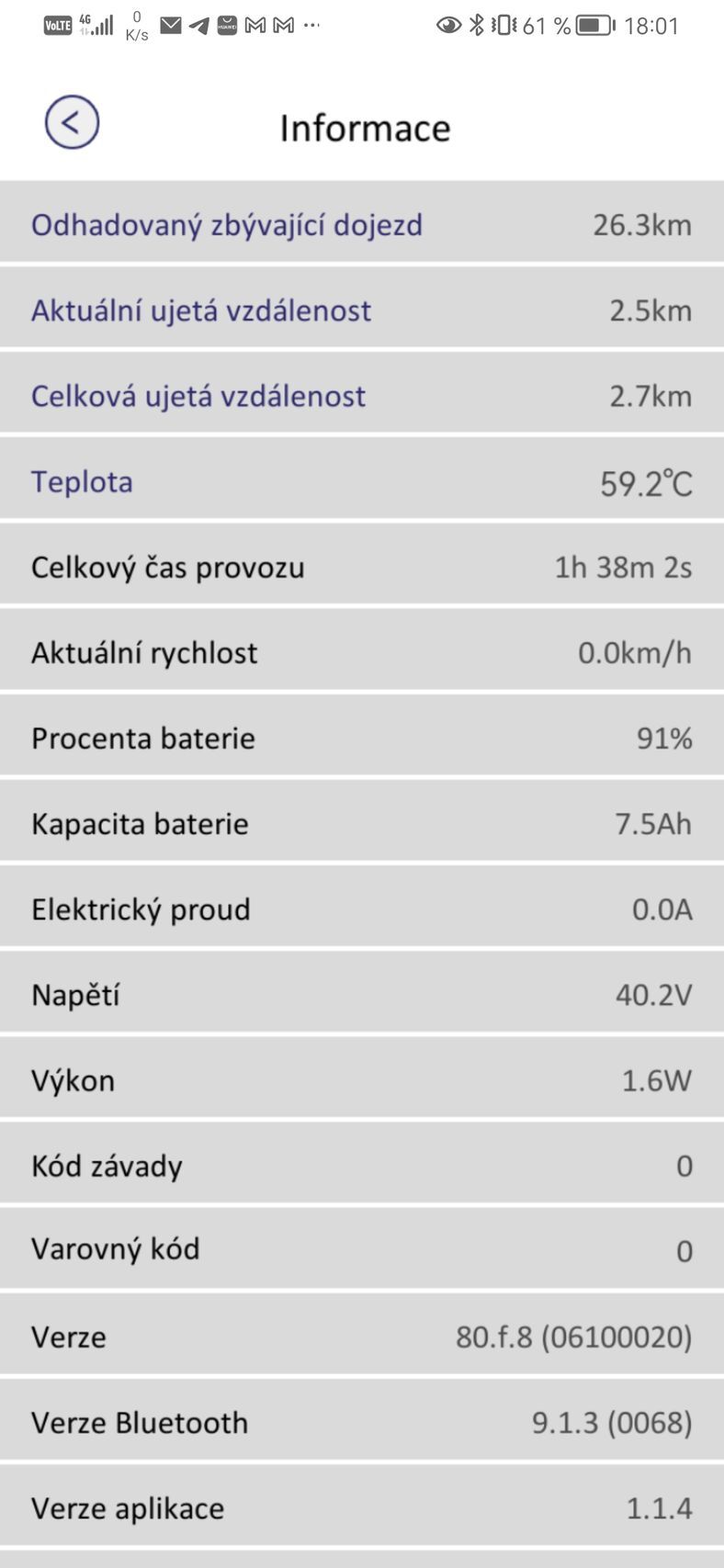Image resolution: width=724 pixels, height=1568 pixels.
Task: Tap the battery indicator showing 61 %
Action: click(593, 25)
